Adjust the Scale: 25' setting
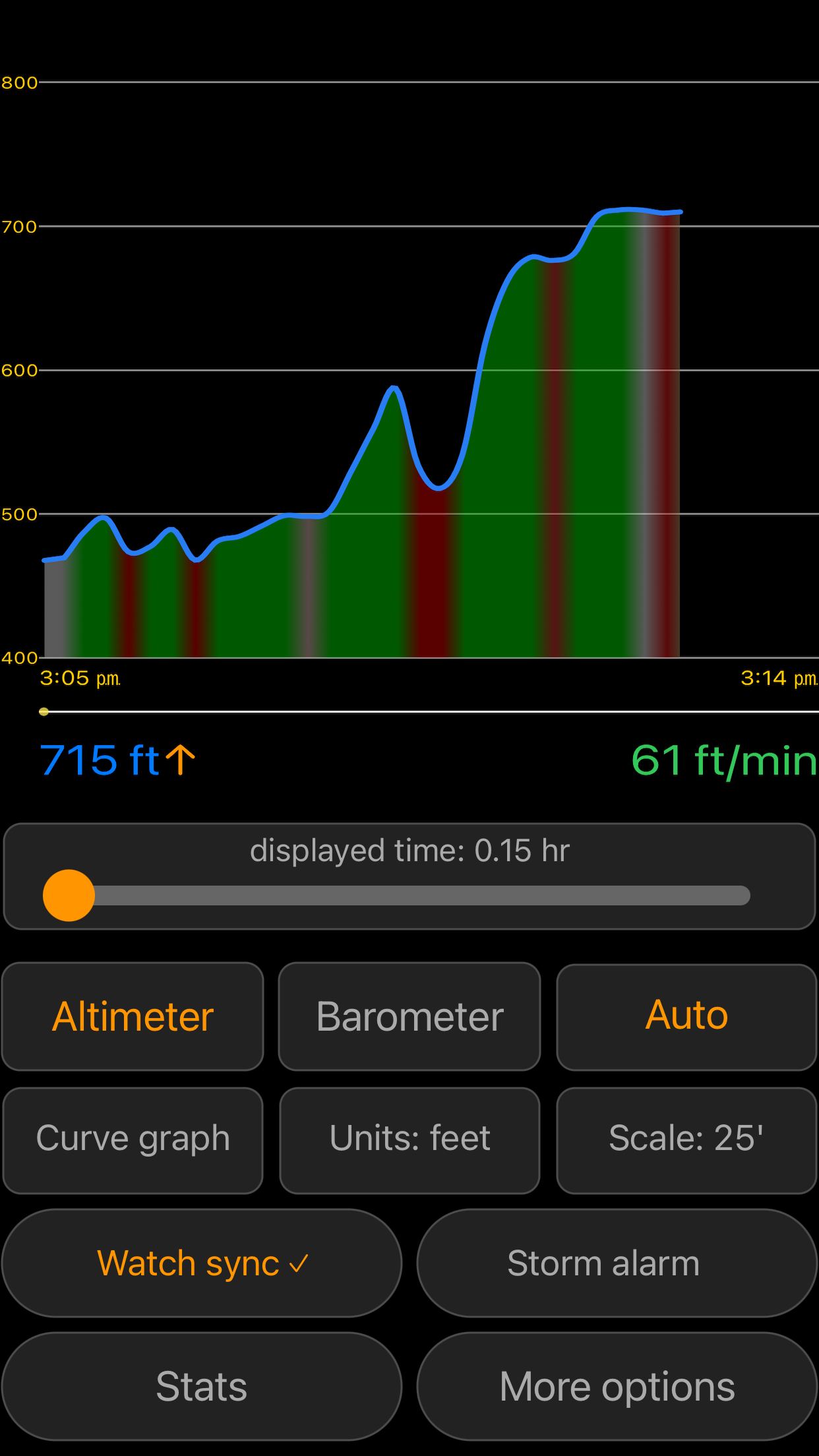The image size is (819, 1456). coord(686,1139)
